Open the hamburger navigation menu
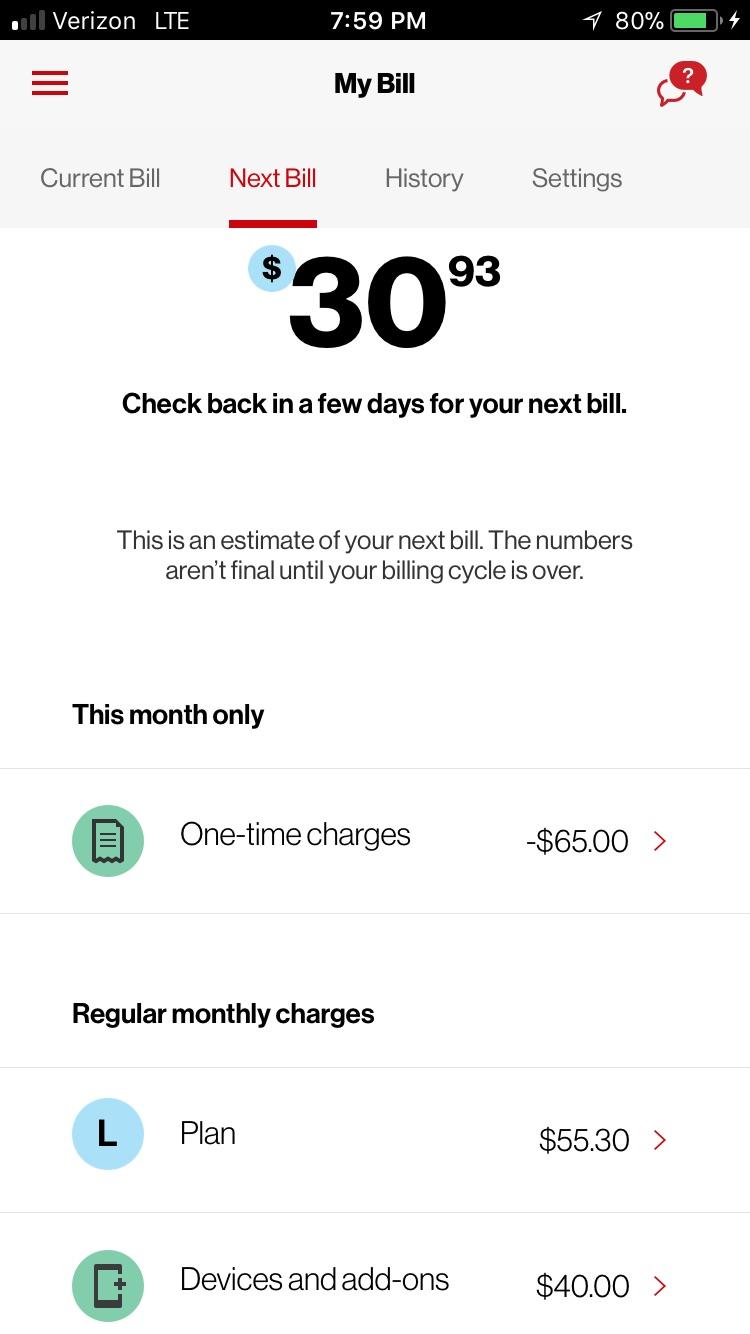 [50, 83]
